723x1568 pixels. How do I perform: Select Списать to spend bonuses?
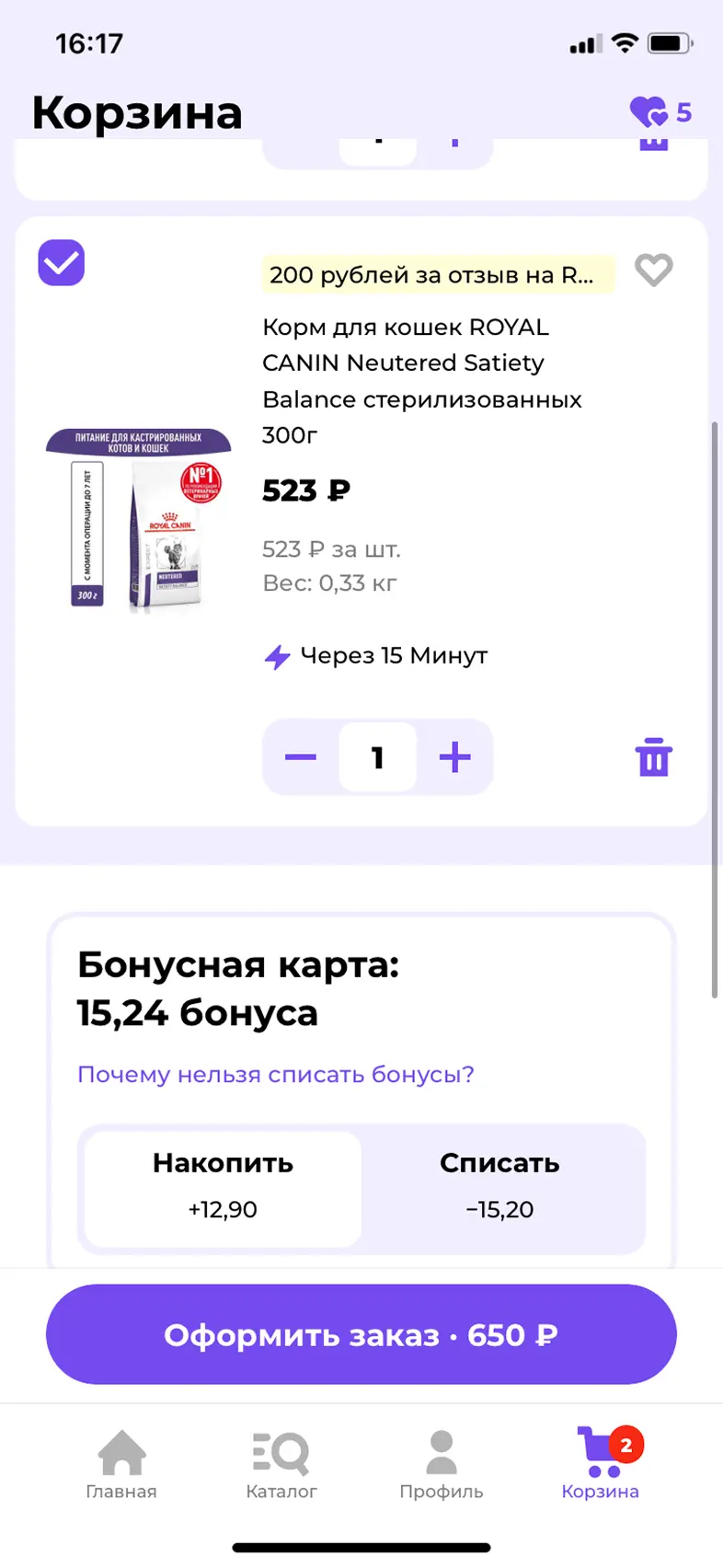tap(499, 1187)
